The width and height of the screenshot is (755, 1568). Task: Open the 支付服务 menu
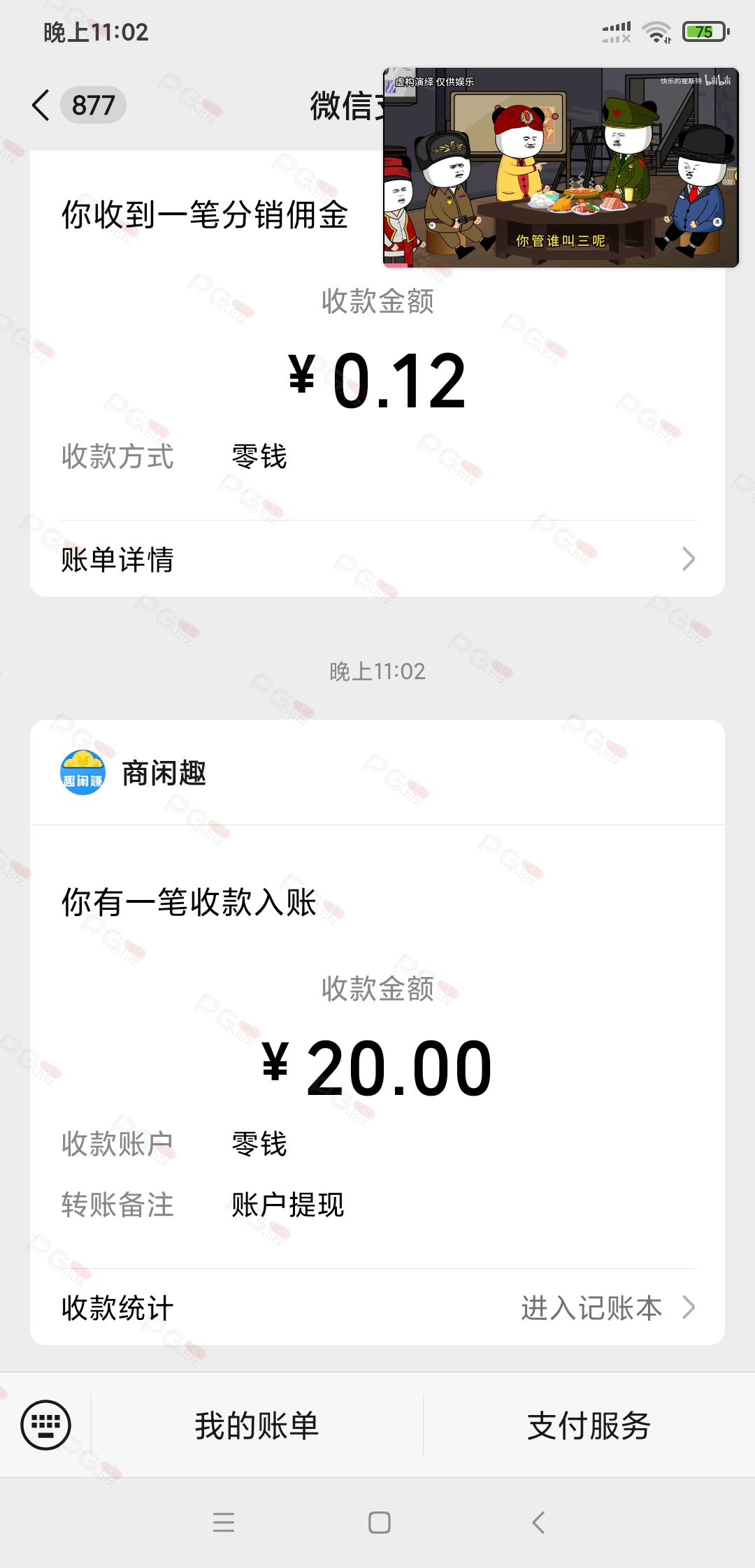pyautogui.click(x=589, y=1425)
